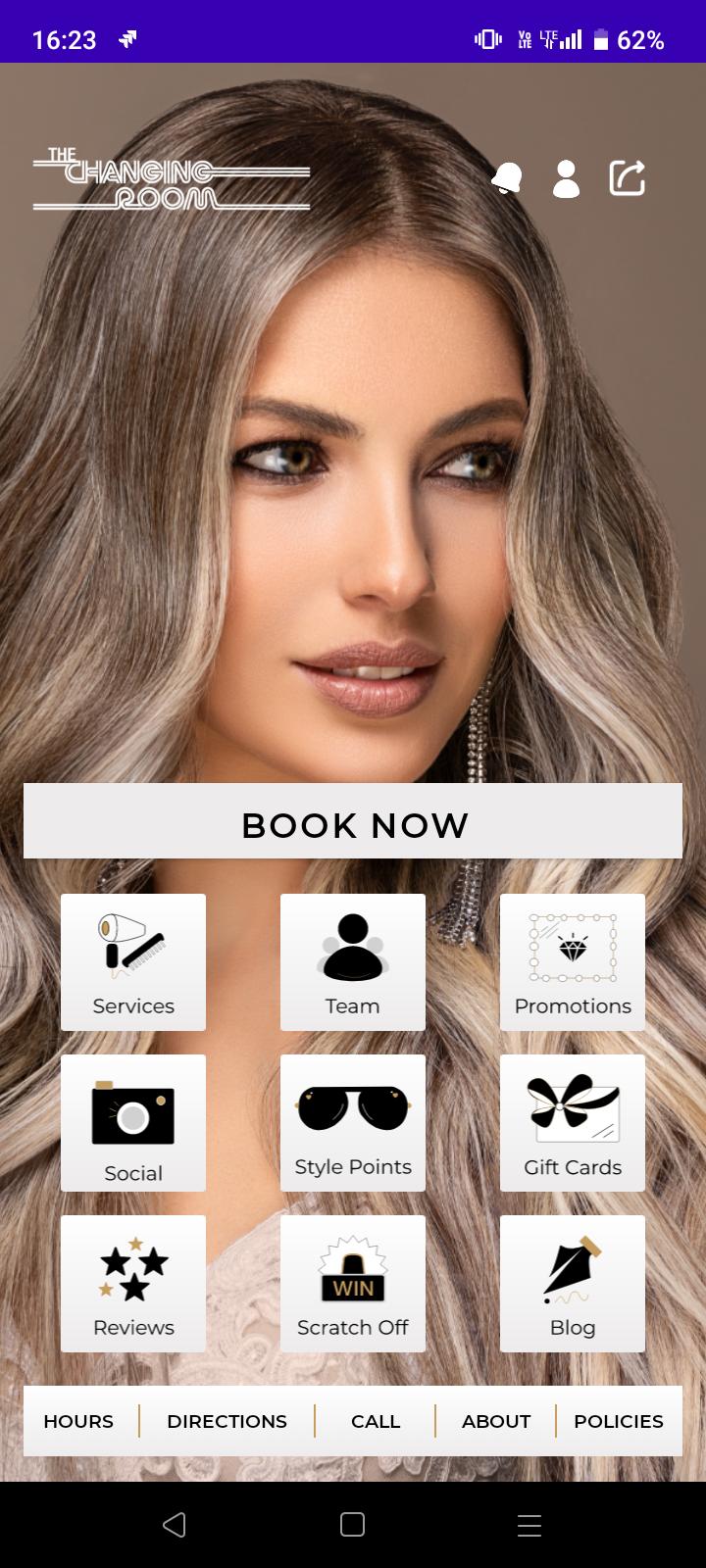The height and width of the screenshot is (1568, 706).
Task: View the Team tile
Action: [x=353, y=962]
